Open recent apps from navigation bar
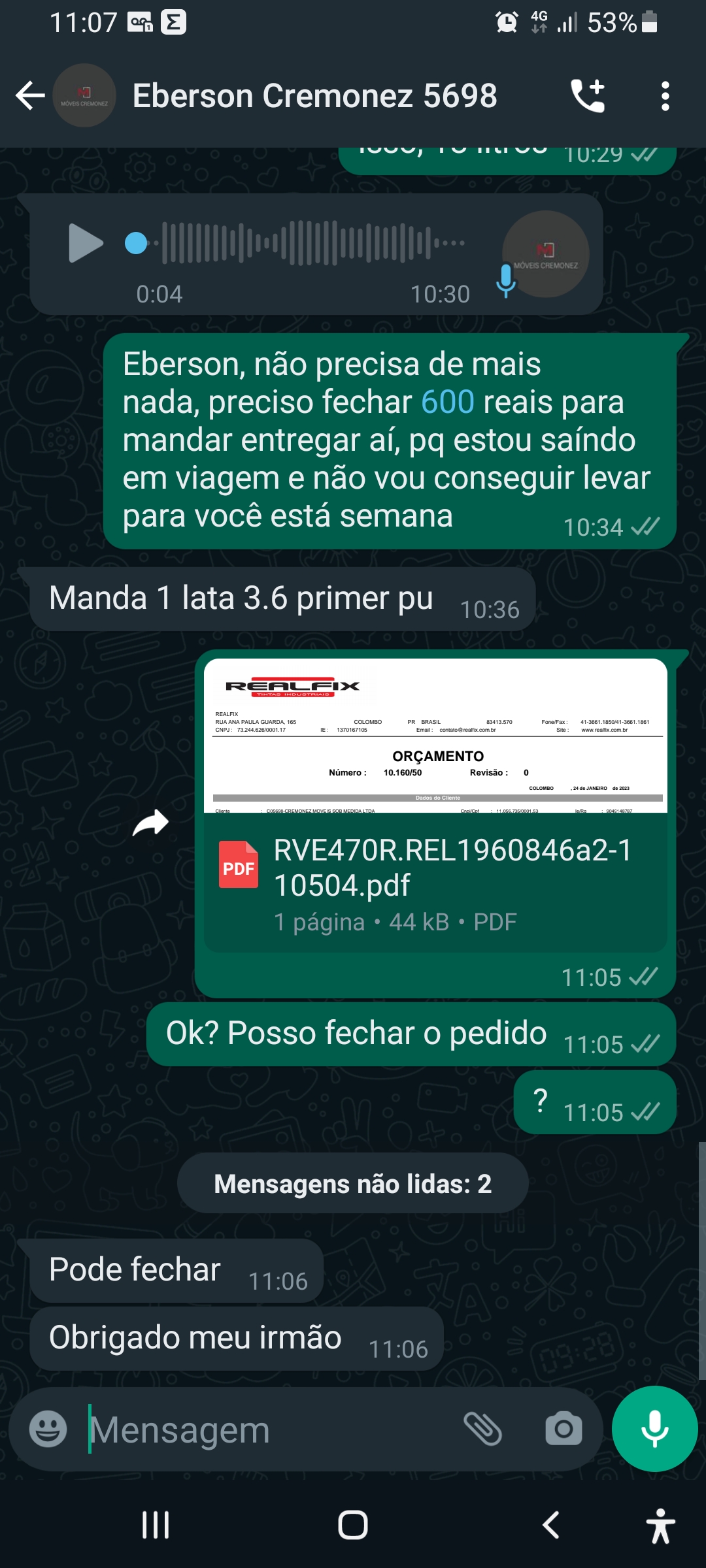706x1568 pixels. (156, 1526)
